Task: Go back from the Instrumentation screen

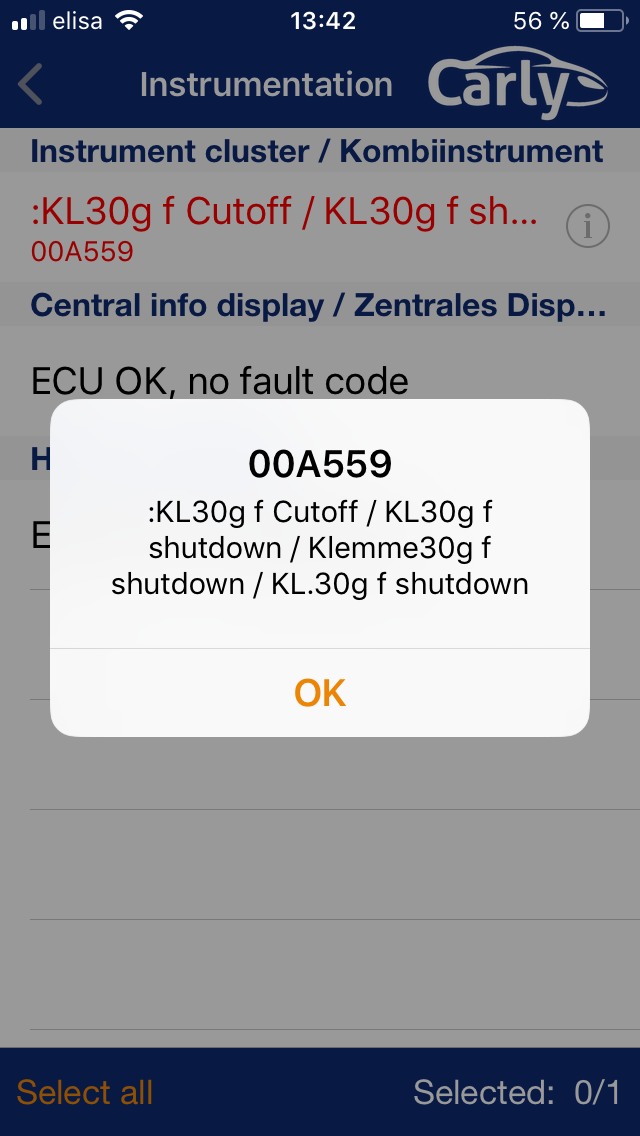Action: [32, 85]
